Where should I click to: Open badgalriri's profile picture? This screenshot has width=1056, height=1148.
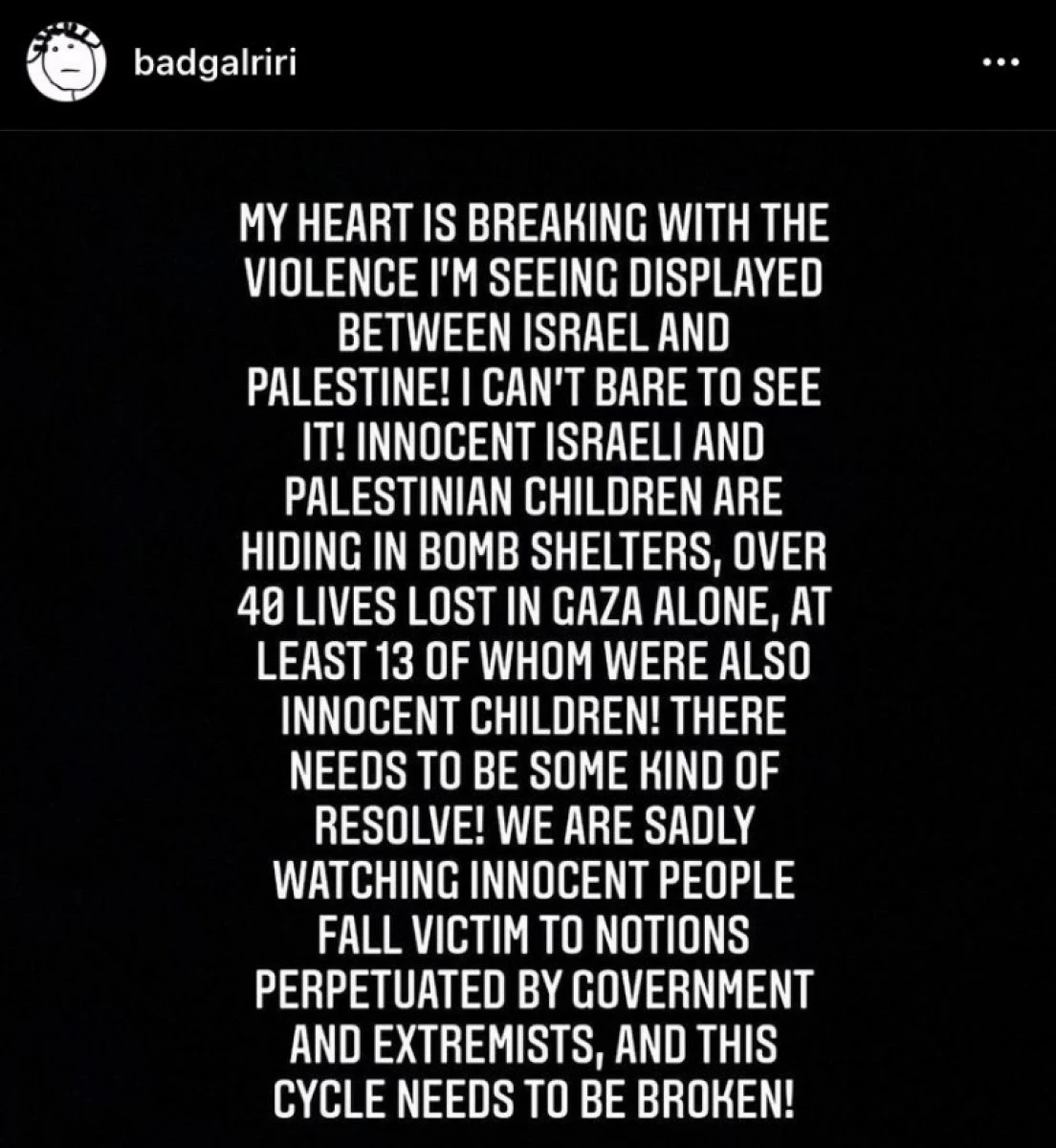(x=64, y=63)
